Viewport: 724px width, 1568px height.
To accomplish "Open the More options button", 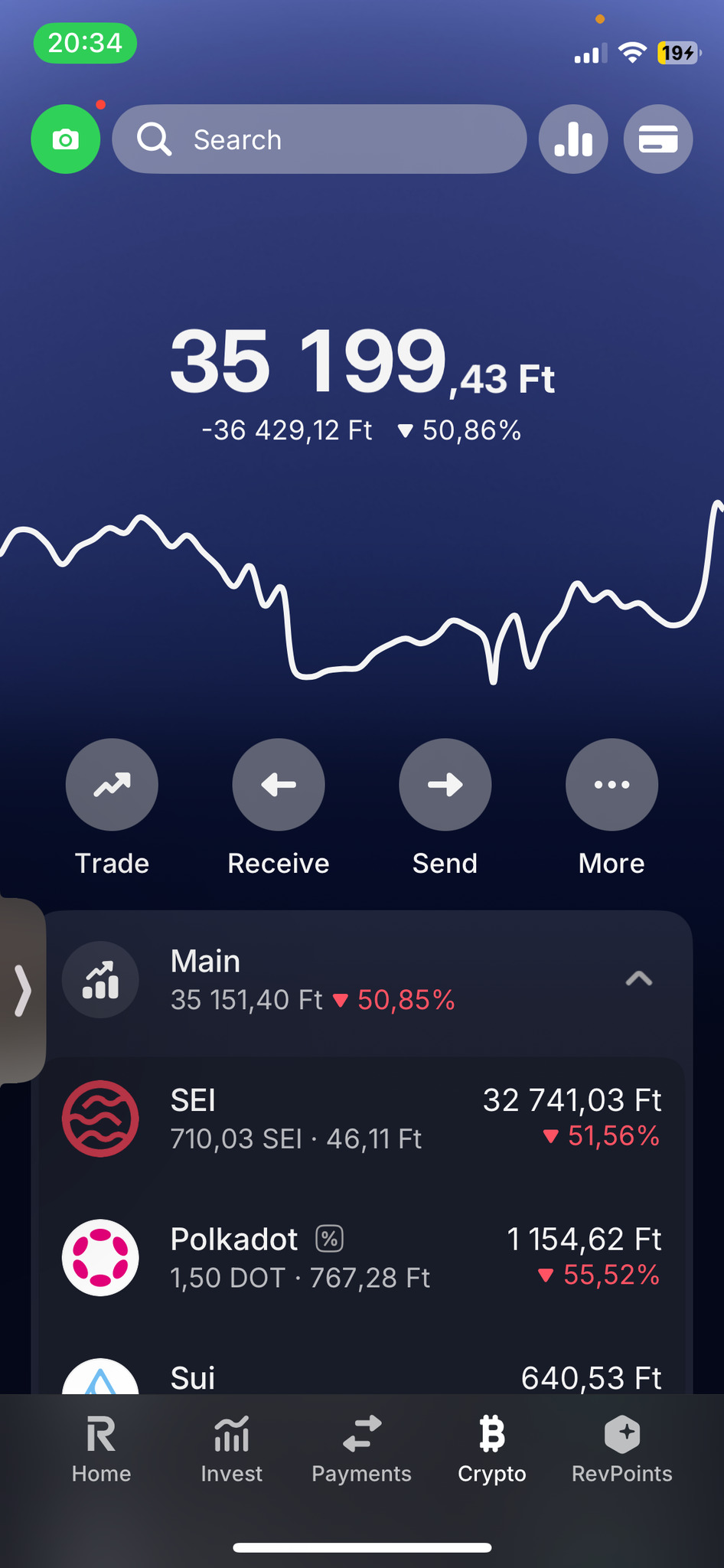I will [x=611, y=785].
